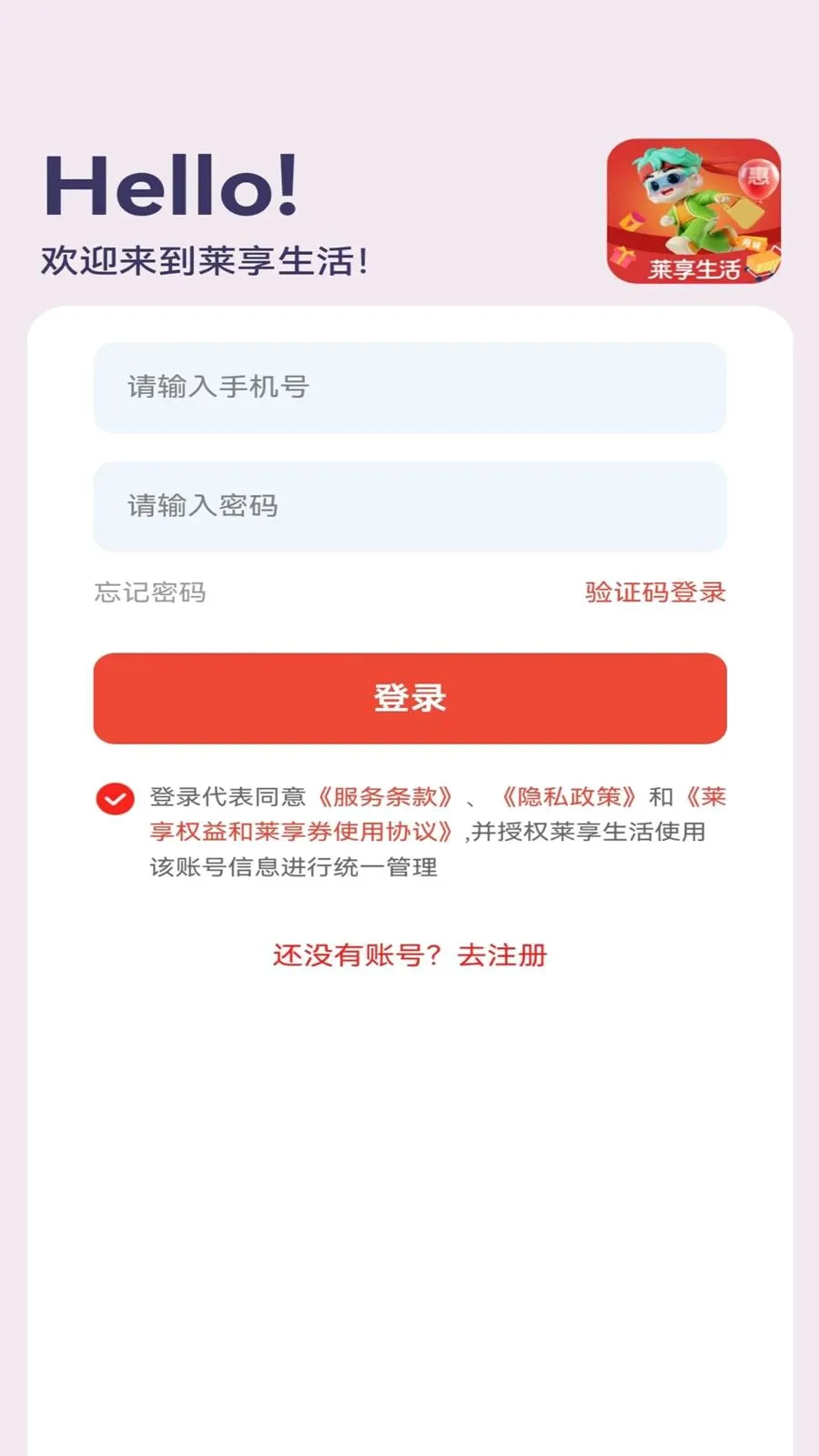
Task: Tap the phone number input field
Action: tap(409, 388)
